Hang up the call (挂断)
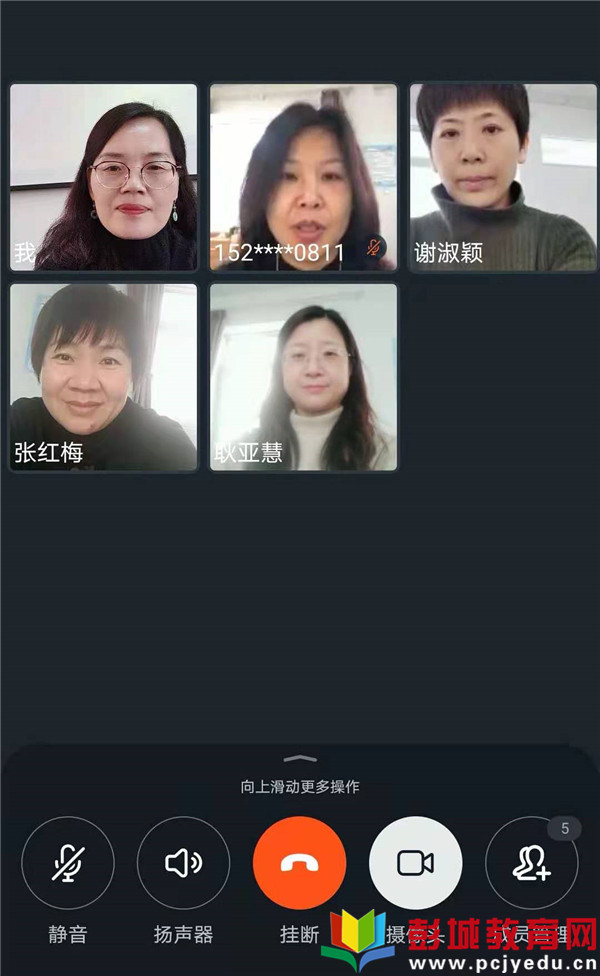600x976 pixels. coord(300,863)
